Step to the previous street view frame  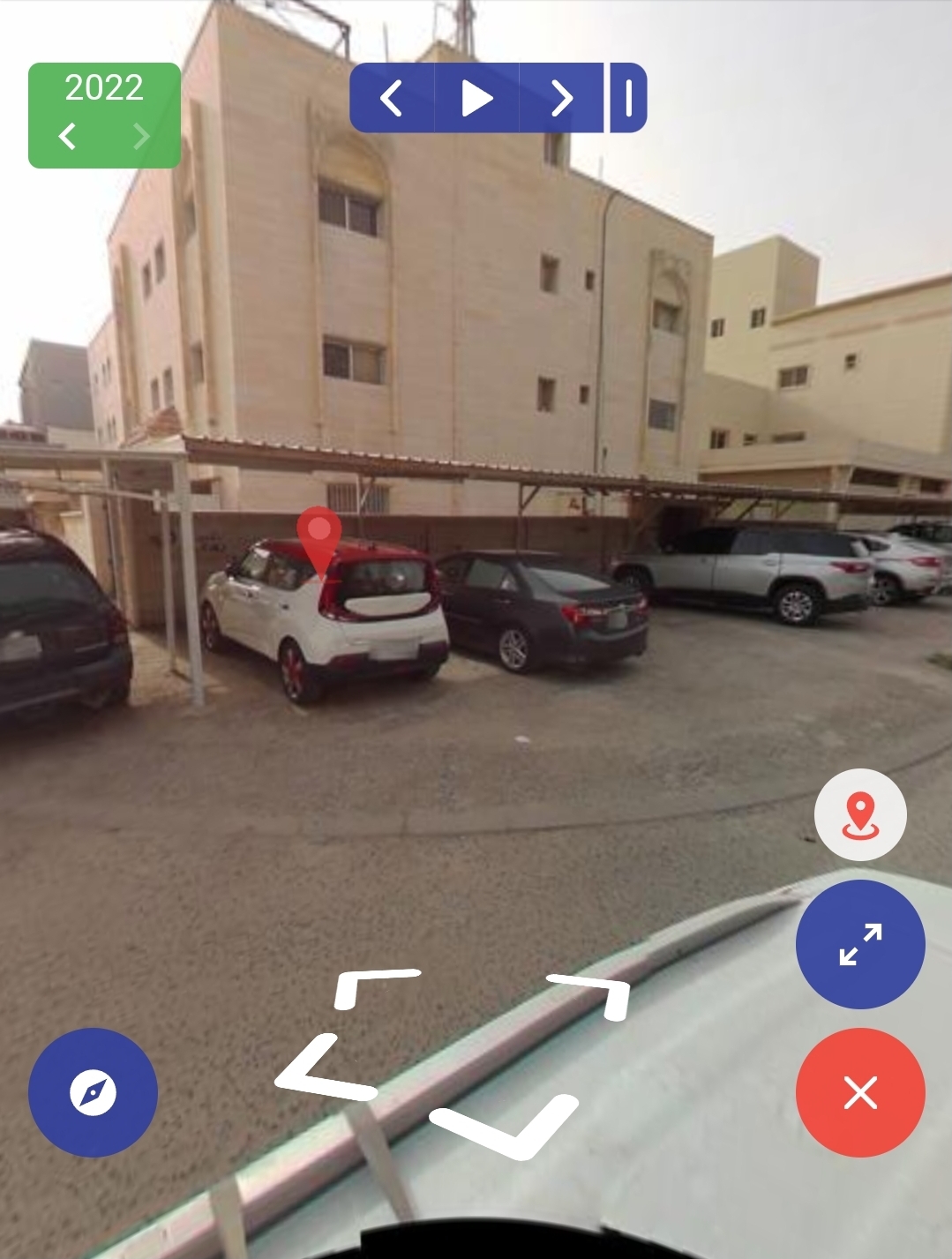tap(392, 98)
